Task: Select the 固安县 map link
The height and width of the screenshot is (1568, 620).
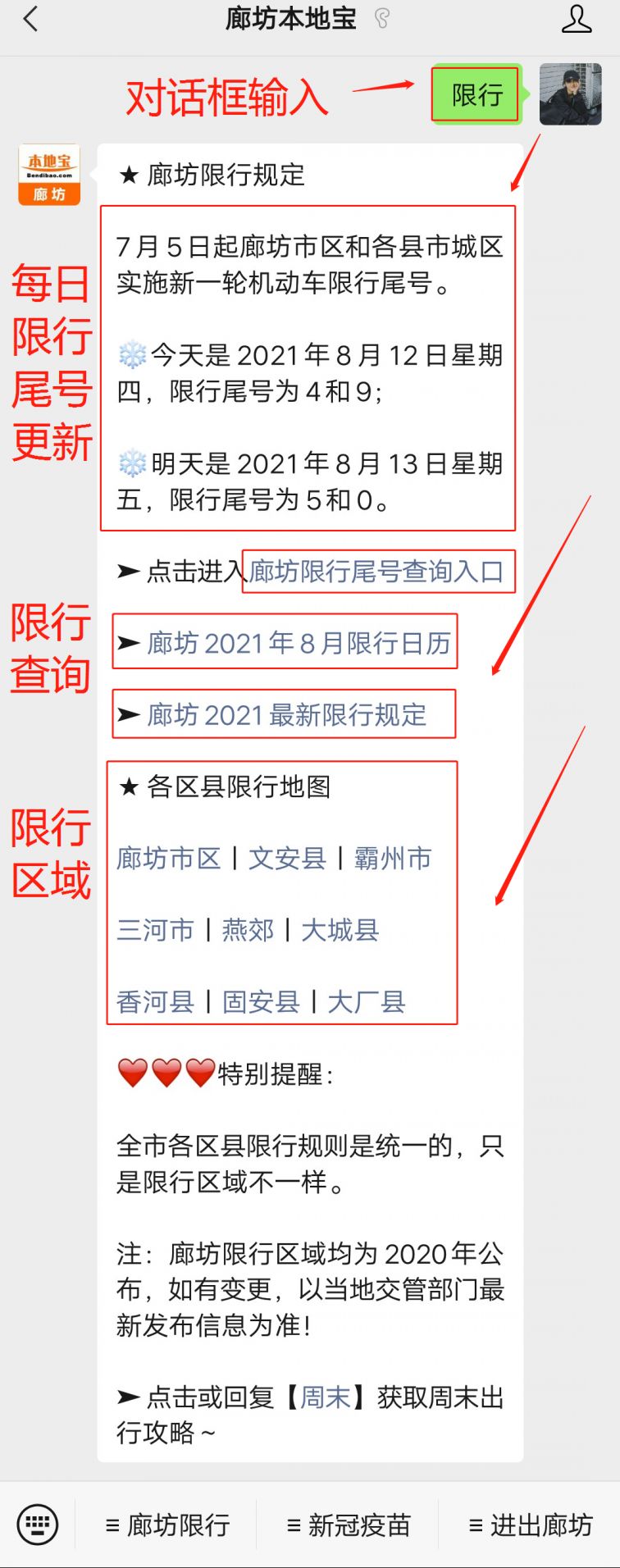Action: (261, 1002)
